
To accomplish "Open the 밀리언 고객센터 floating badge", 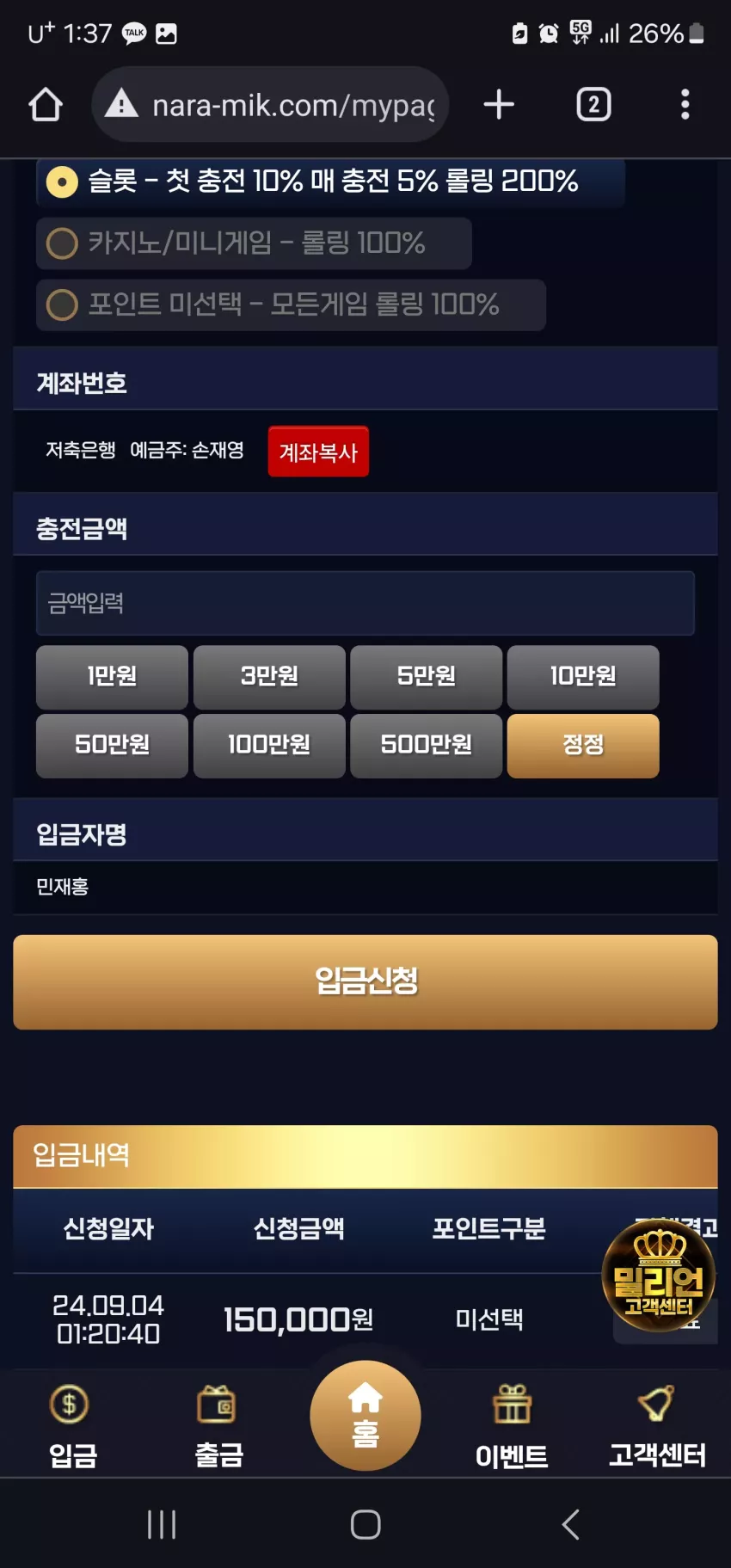I will (x=659, y=1276).
